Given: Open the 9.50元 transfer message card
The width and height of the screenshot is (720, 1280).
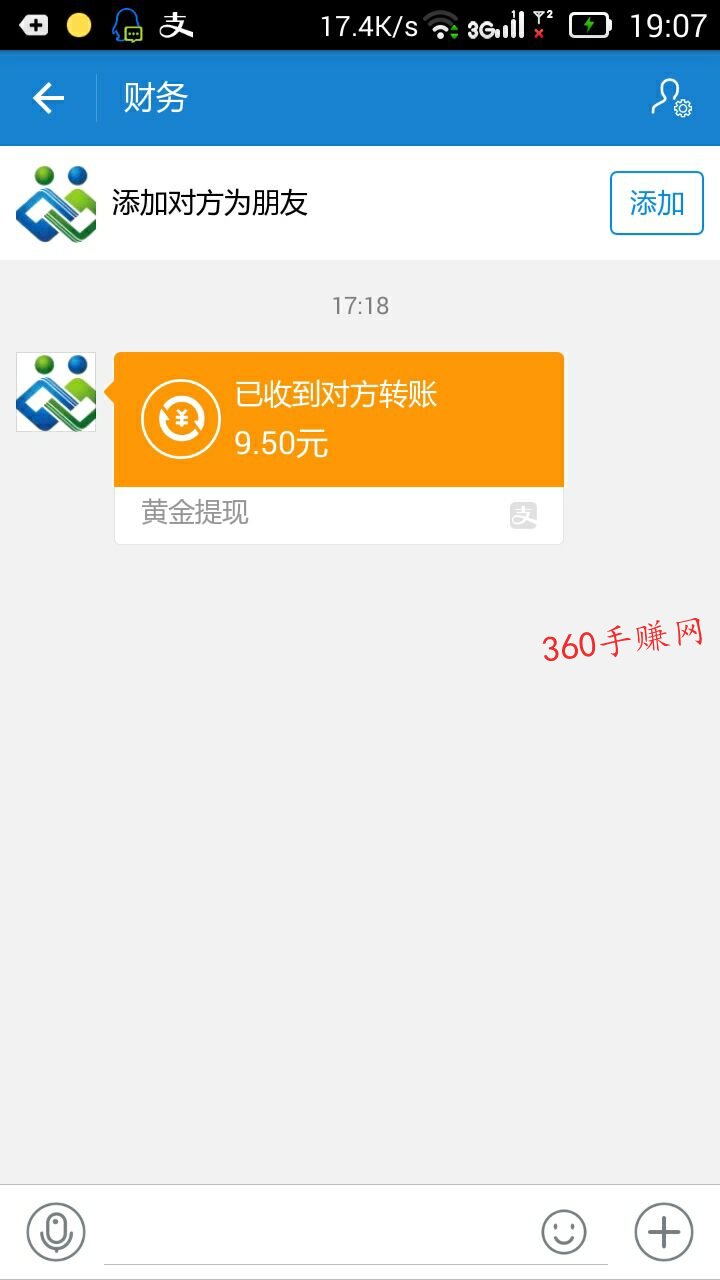Looking at the screenshot, I should 338,420.
